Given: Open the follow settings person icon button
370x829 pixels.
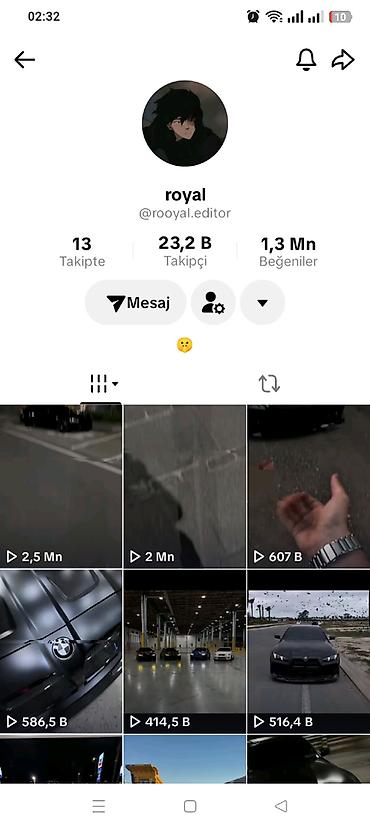Looking at the screenshot, I should pyautogui.click(x=213, y=303).
